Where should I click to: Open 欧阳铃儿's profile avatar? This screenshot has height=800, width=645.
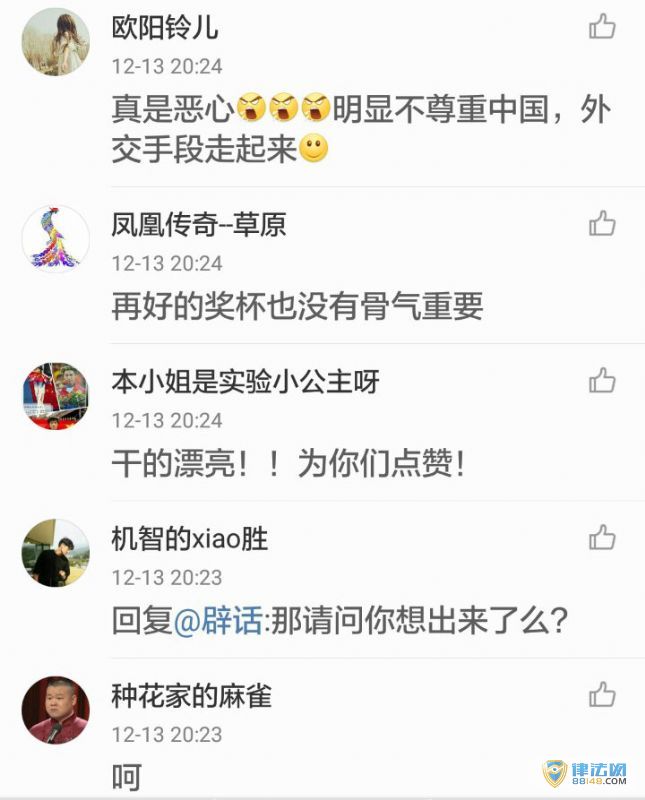click(56, 41)
